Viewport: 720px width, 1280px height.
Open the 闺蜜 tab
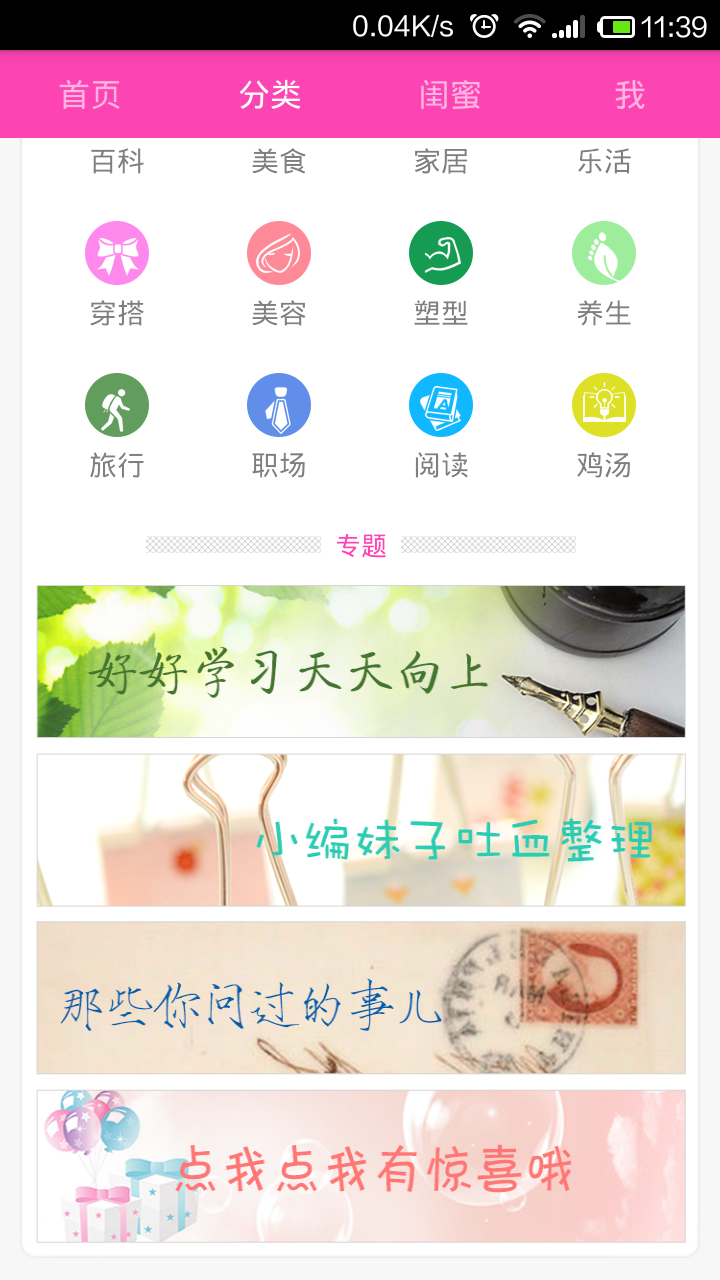[450, 95]
